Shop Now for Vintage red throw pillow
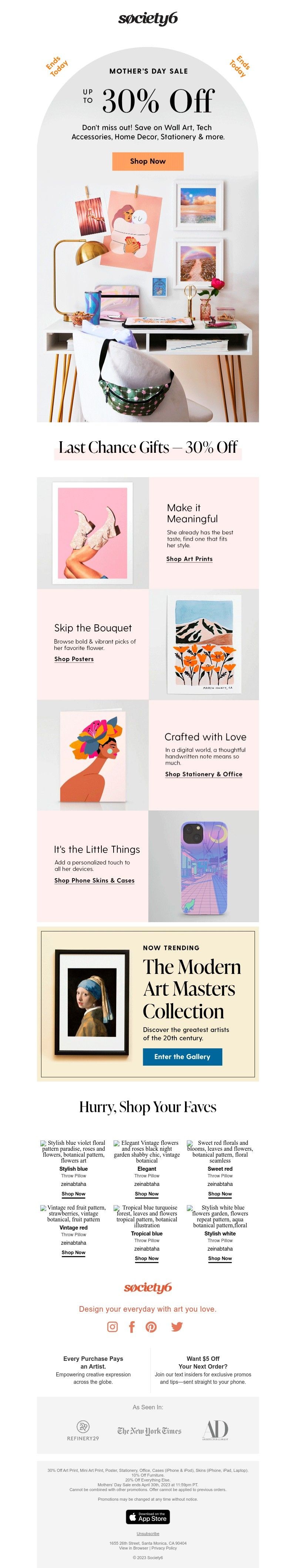 [x=74, y=1253]
